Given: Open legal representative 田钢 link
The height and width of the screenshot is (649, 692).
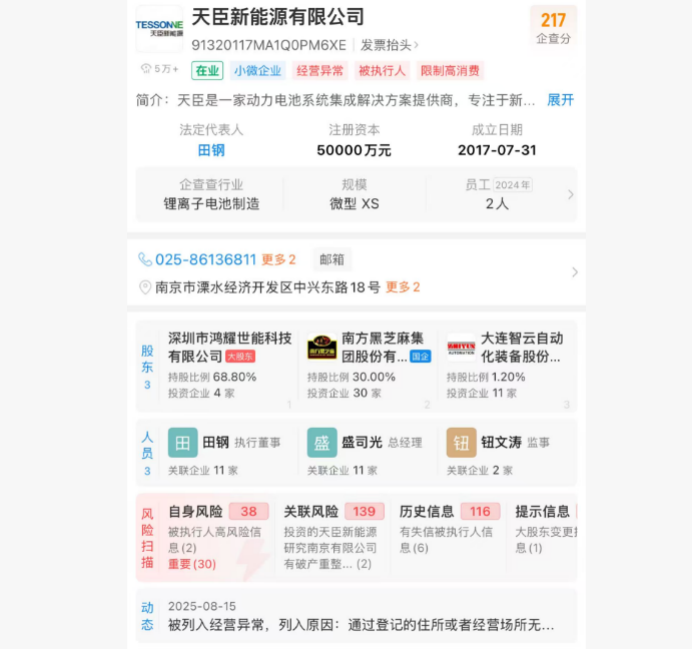Looking at the screenshot, I should click(x=211, y=150).
